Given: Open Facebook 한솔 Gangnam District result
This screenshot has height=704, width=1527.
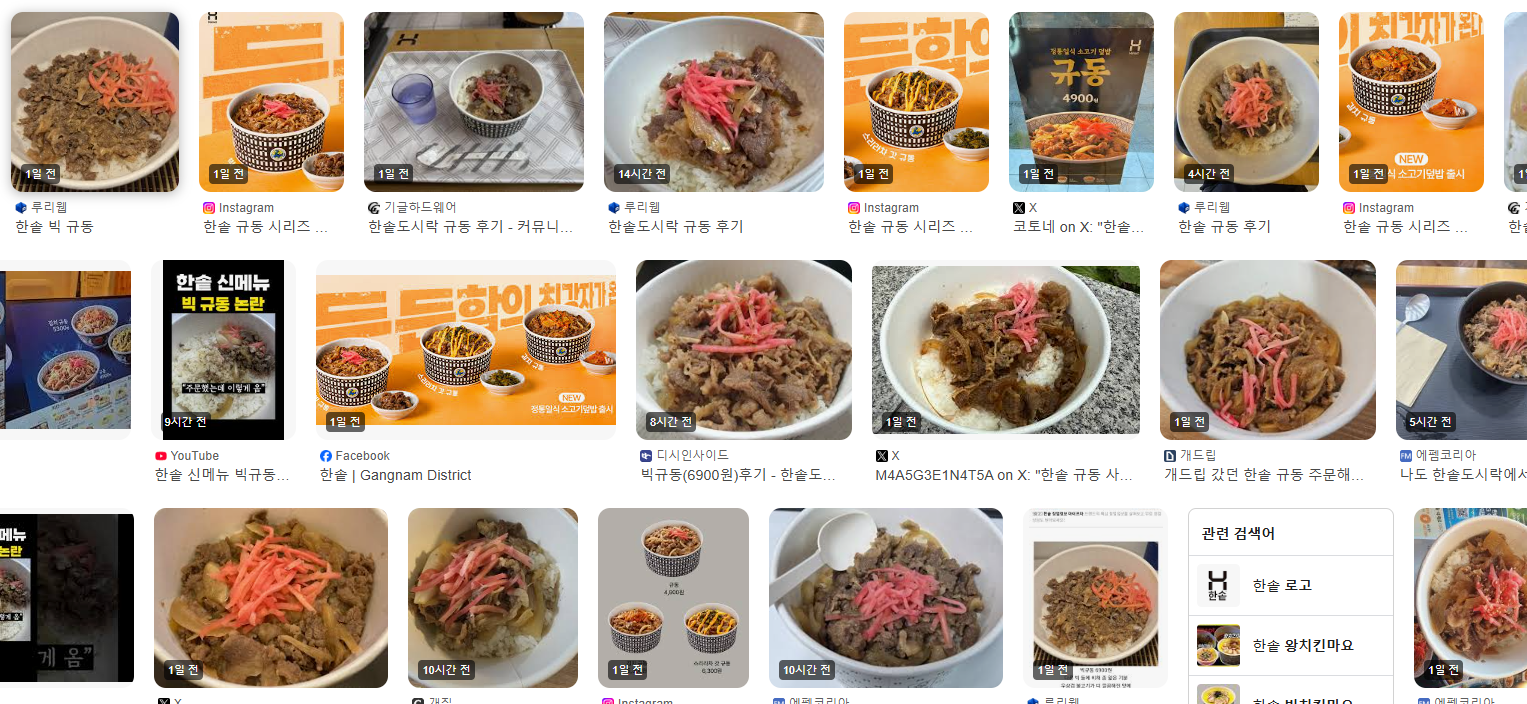Looking at the screenshot, I should click(x=466, y=350).
